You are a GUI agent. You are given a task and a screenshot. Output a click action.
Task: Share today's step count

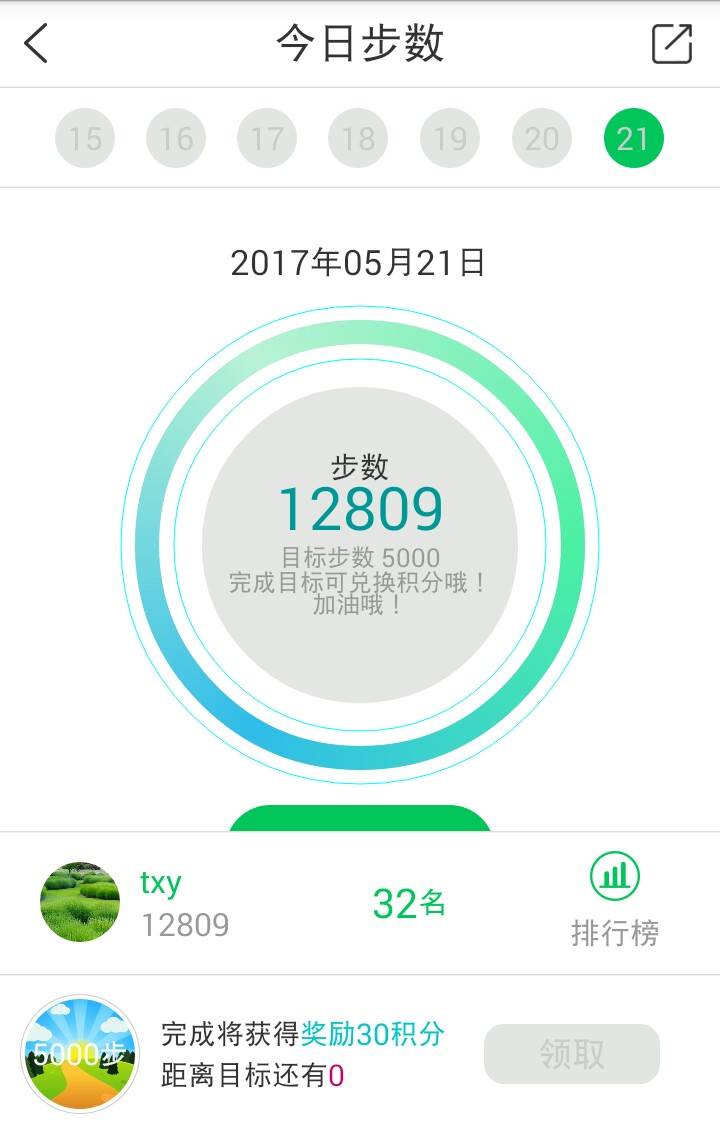coord(672,44)
